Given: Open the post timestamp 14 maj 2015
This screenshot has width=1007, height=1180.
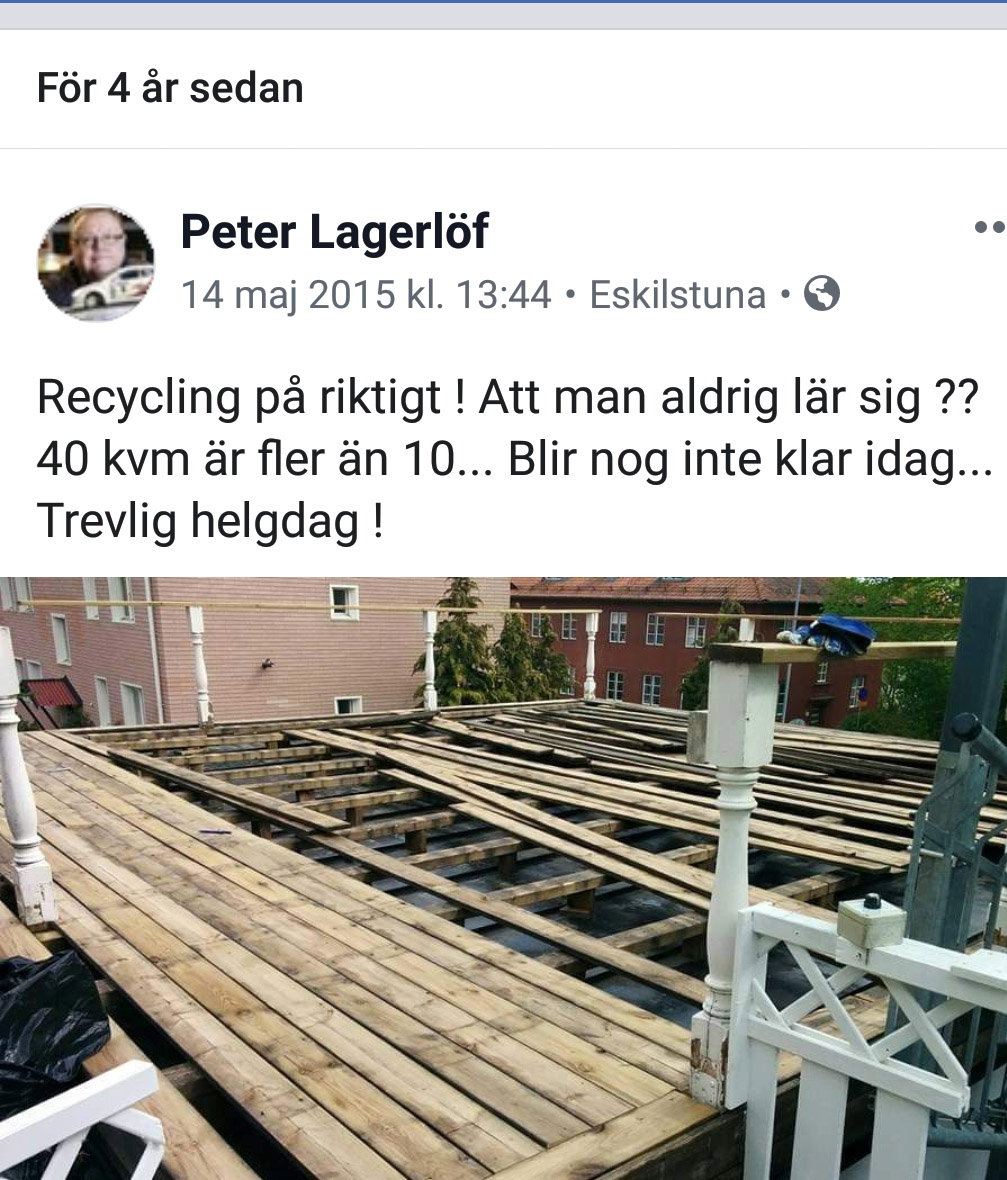Looking at the screenshot, I should click(x=366, y=295).
